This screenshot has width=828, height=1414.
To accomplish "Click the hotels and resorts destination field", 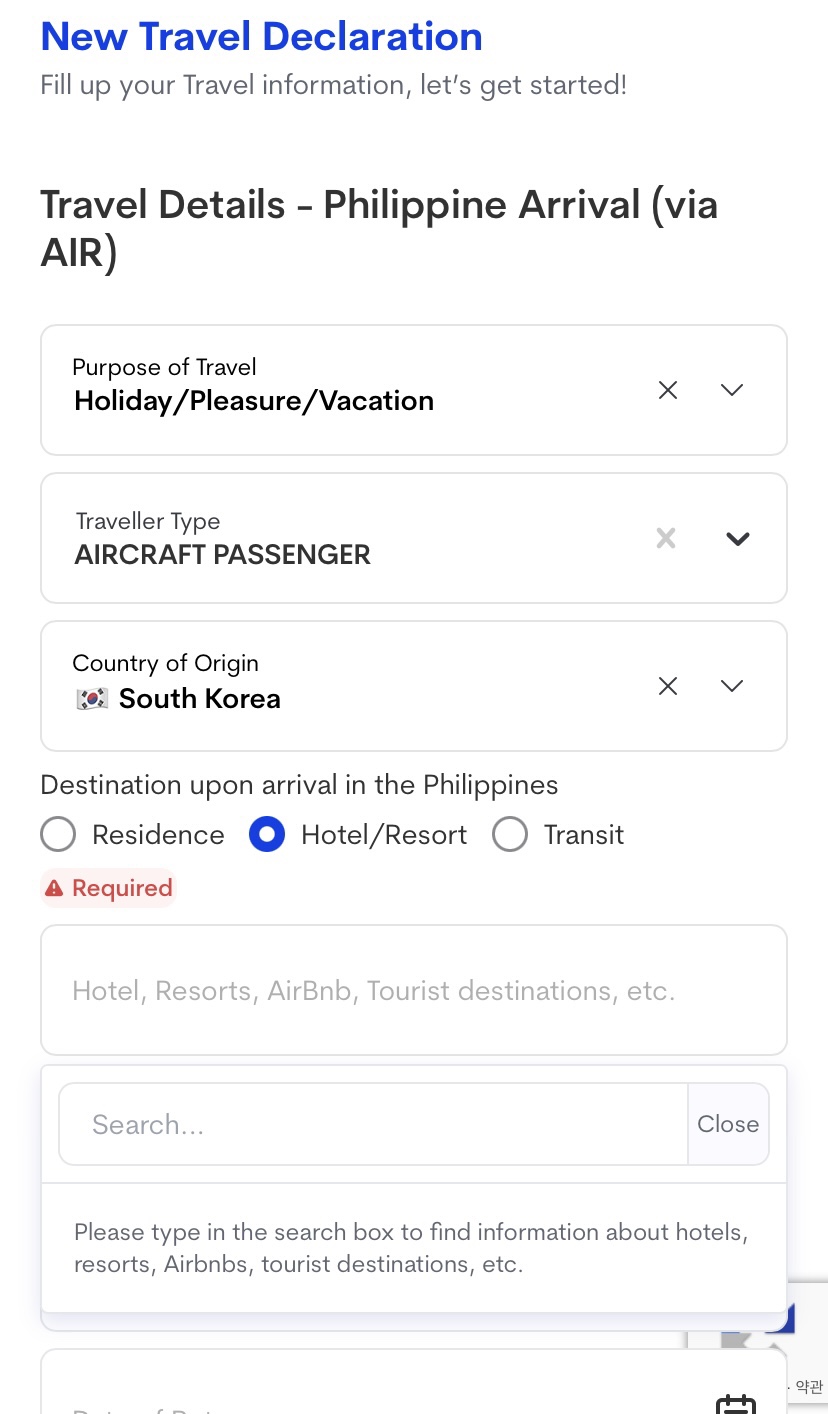I will tap(413, 990).
